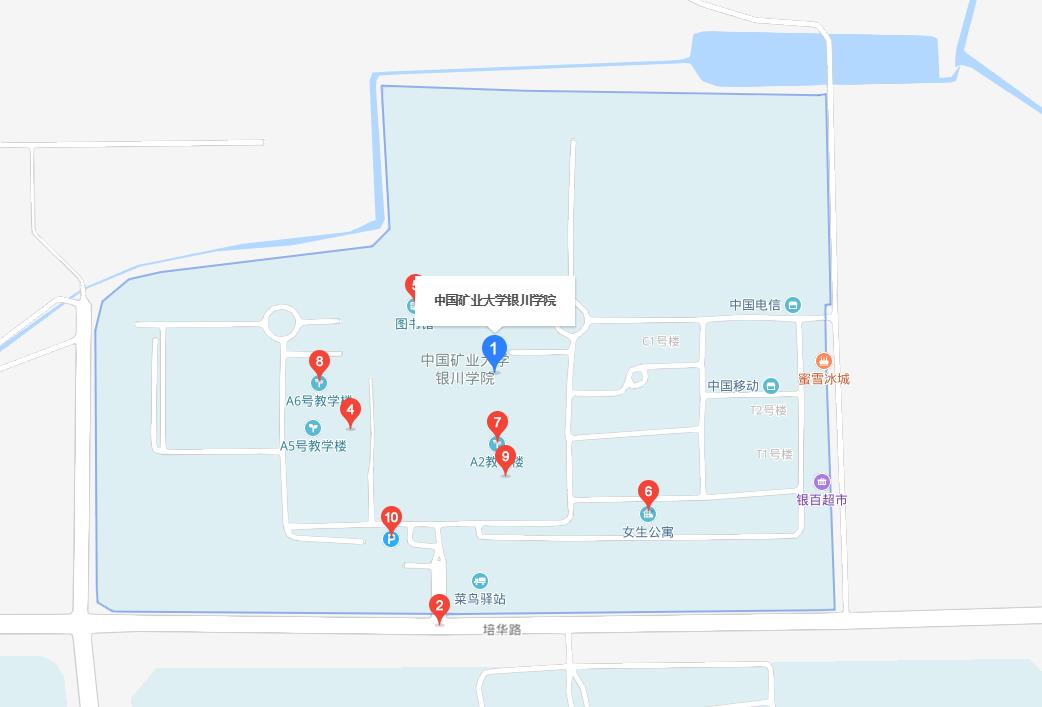Open red marker number 7
1042x707 pixels.
click(497, 423)
